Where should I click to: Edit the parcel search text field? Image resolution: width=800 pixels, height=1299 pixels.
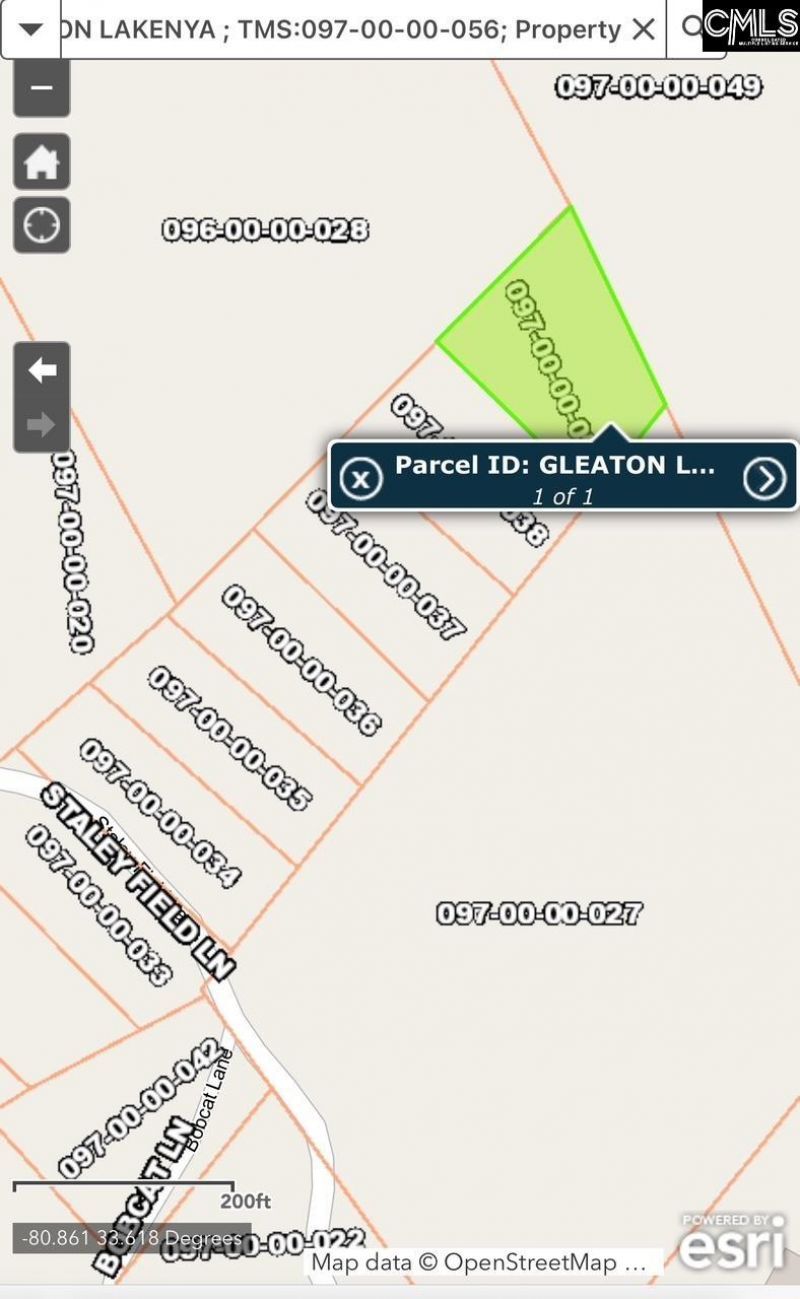click(340, 29)
